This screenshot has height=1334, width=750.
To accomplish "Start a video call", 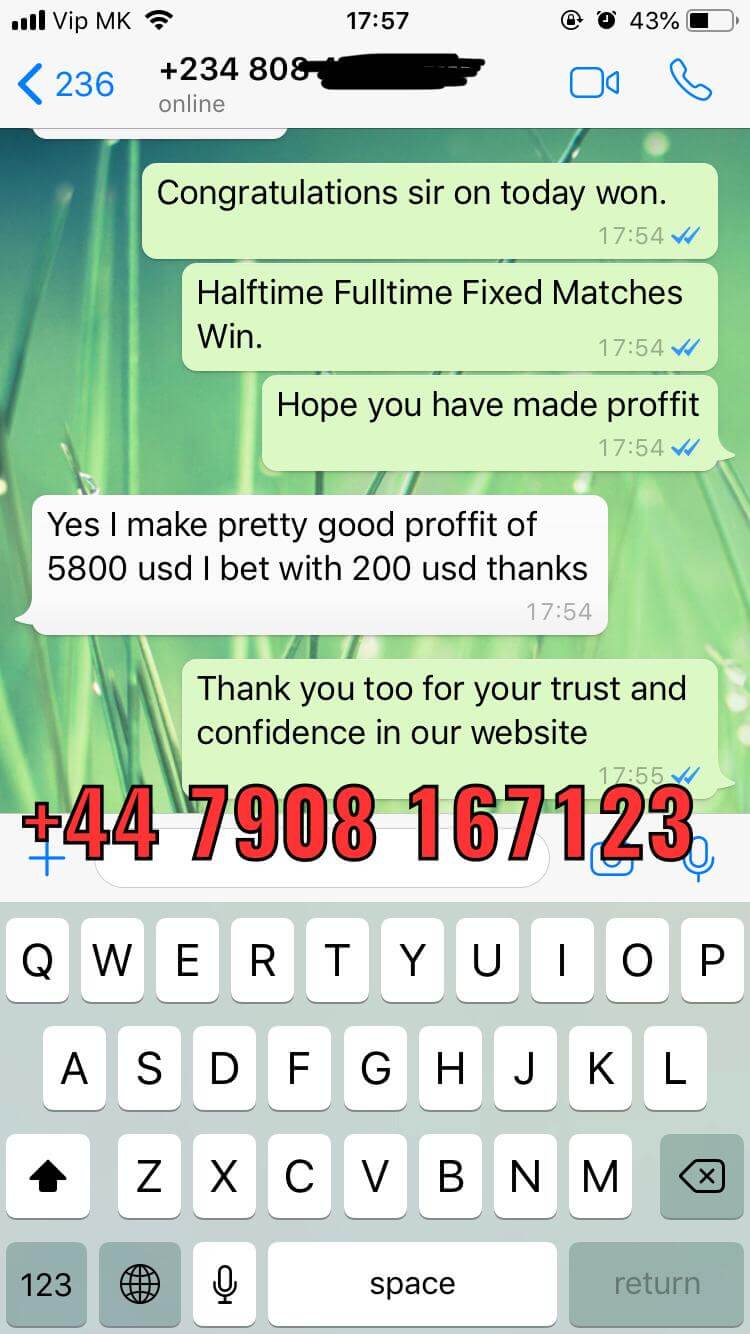I will (594, 83).
